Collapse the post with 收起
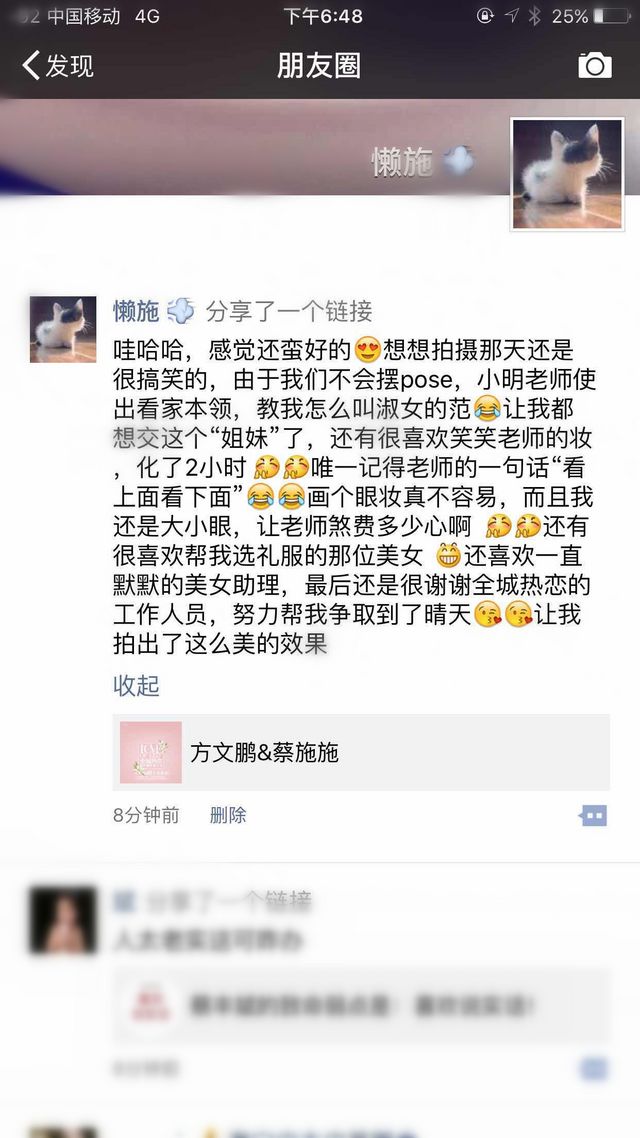The width and height of the screenshot is (640, 1138). [136, 686]
